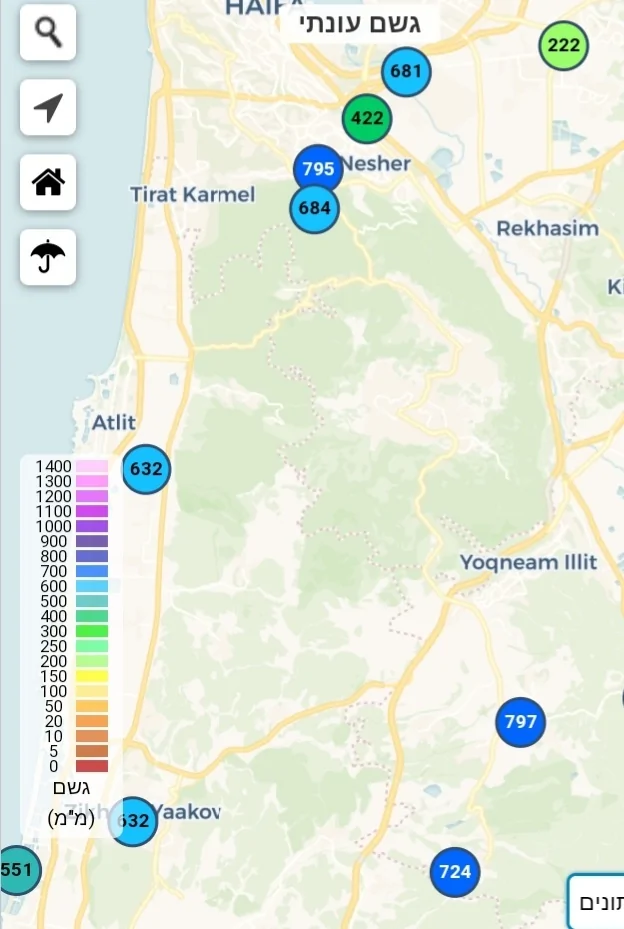Open the umbrella rain layer button
Screen dimensions: 624x929
pyautogui.click(x=48, y=257)
